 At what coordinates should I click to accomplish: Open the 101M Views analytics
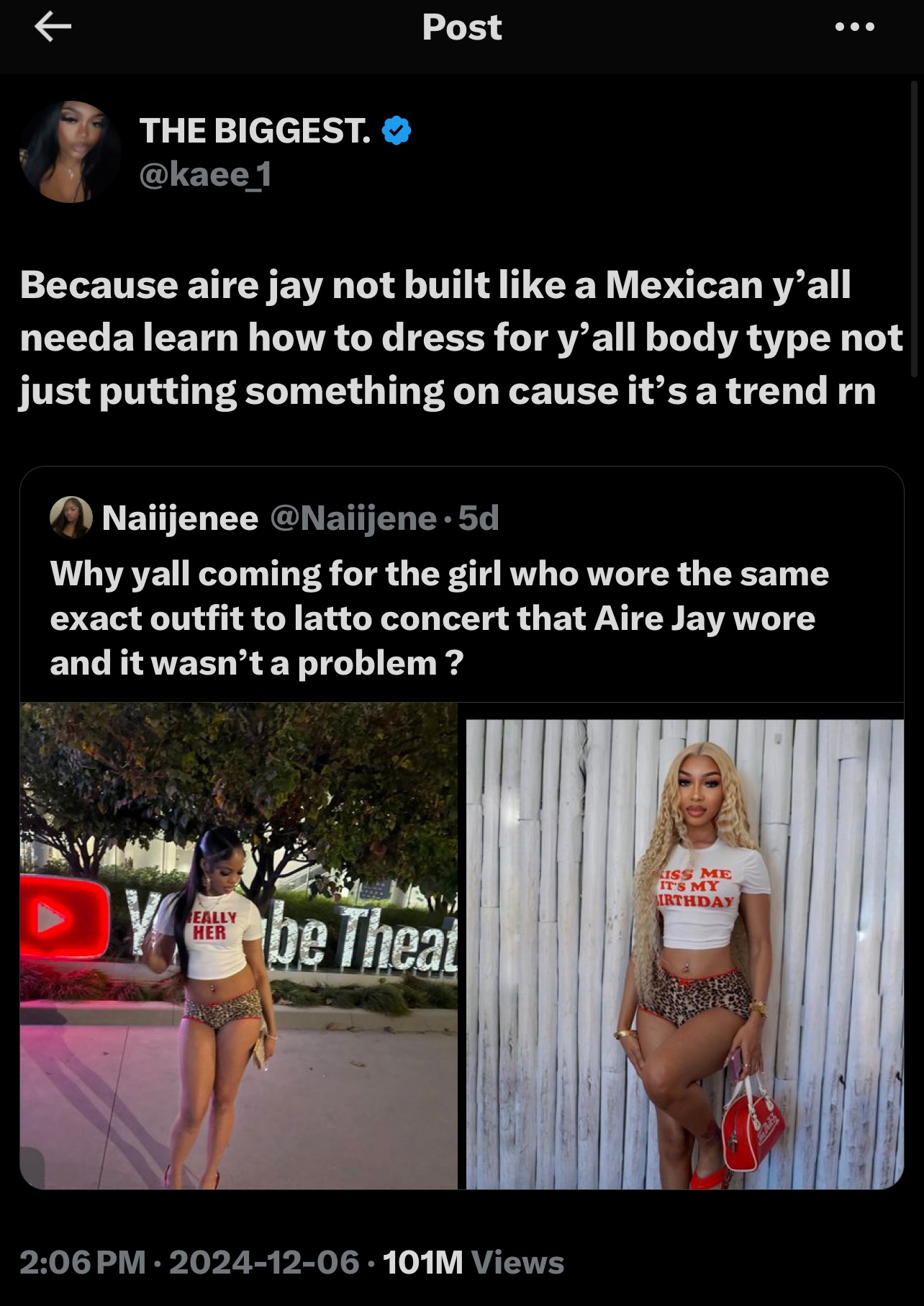tap(473, 1262)
